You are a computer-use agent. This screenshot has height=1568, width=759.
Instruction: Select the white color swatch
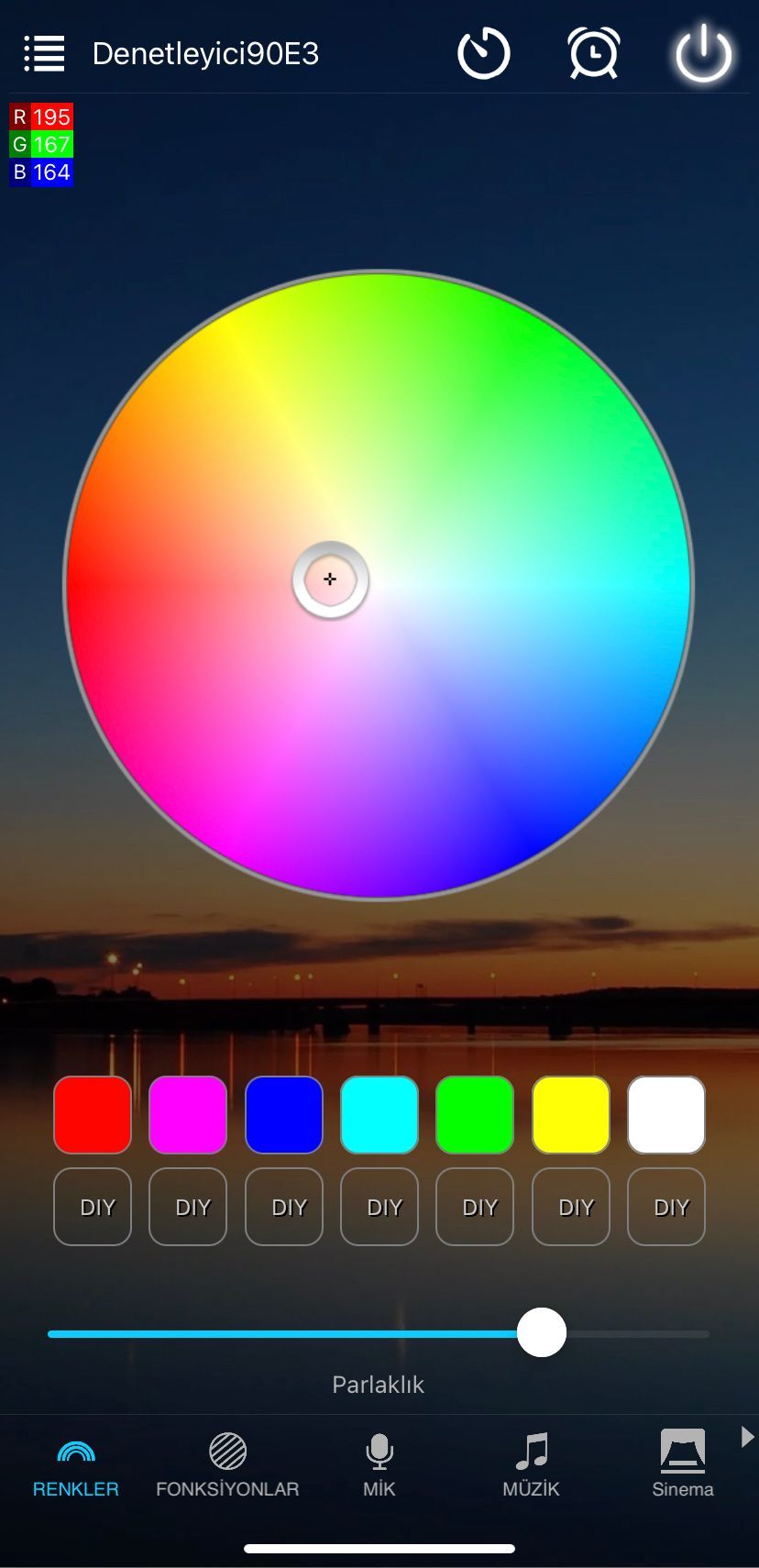[x=666, y=1114]
